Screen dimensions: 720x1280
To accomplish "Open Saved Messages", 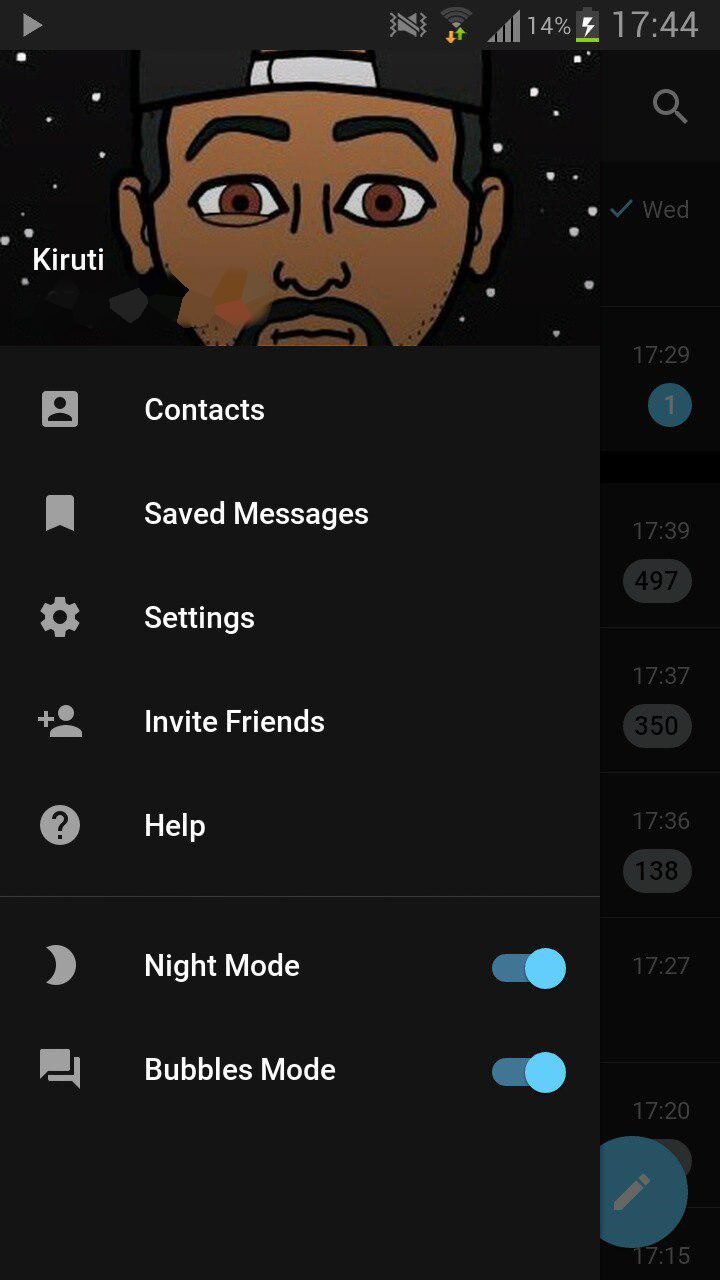I will click(300, 513).
